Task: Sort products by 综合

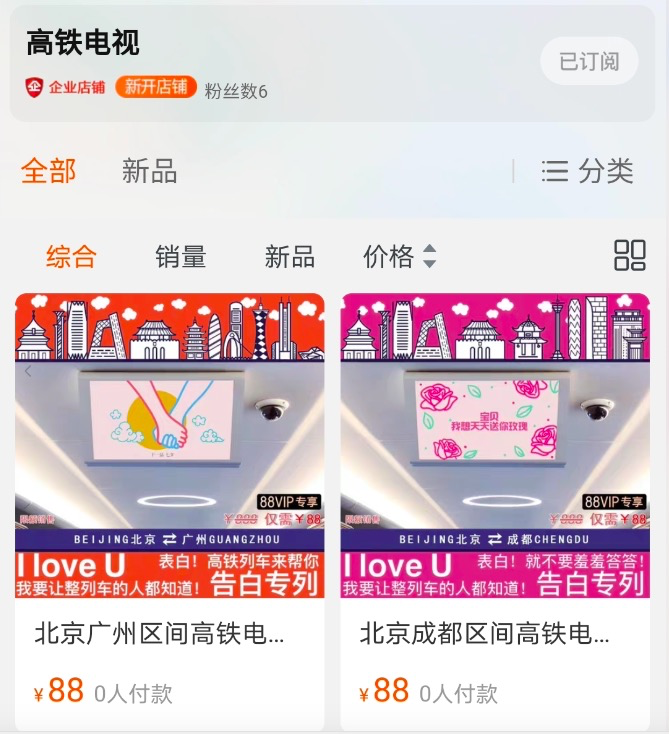Action: pos(71,257)
